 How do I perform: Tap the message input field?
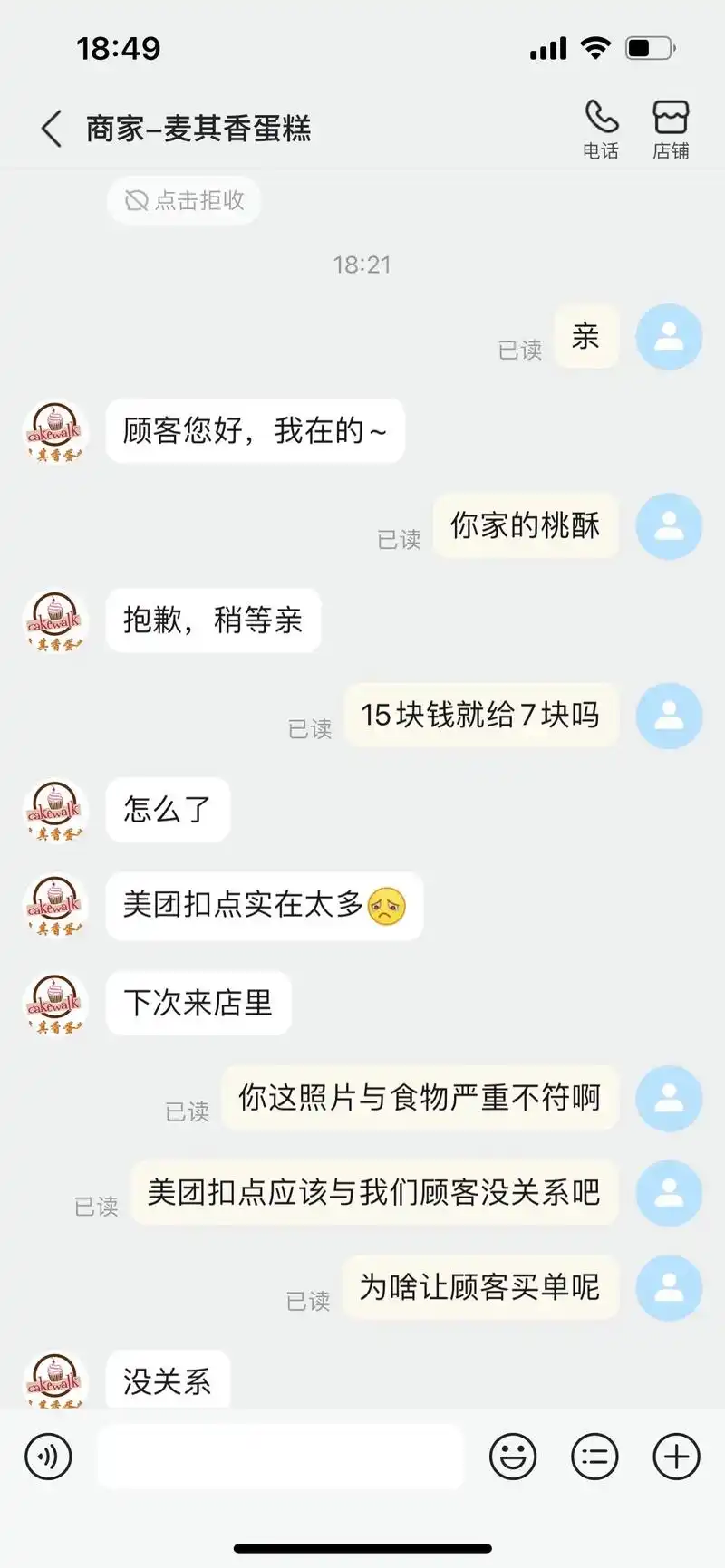coord(281,1456)
